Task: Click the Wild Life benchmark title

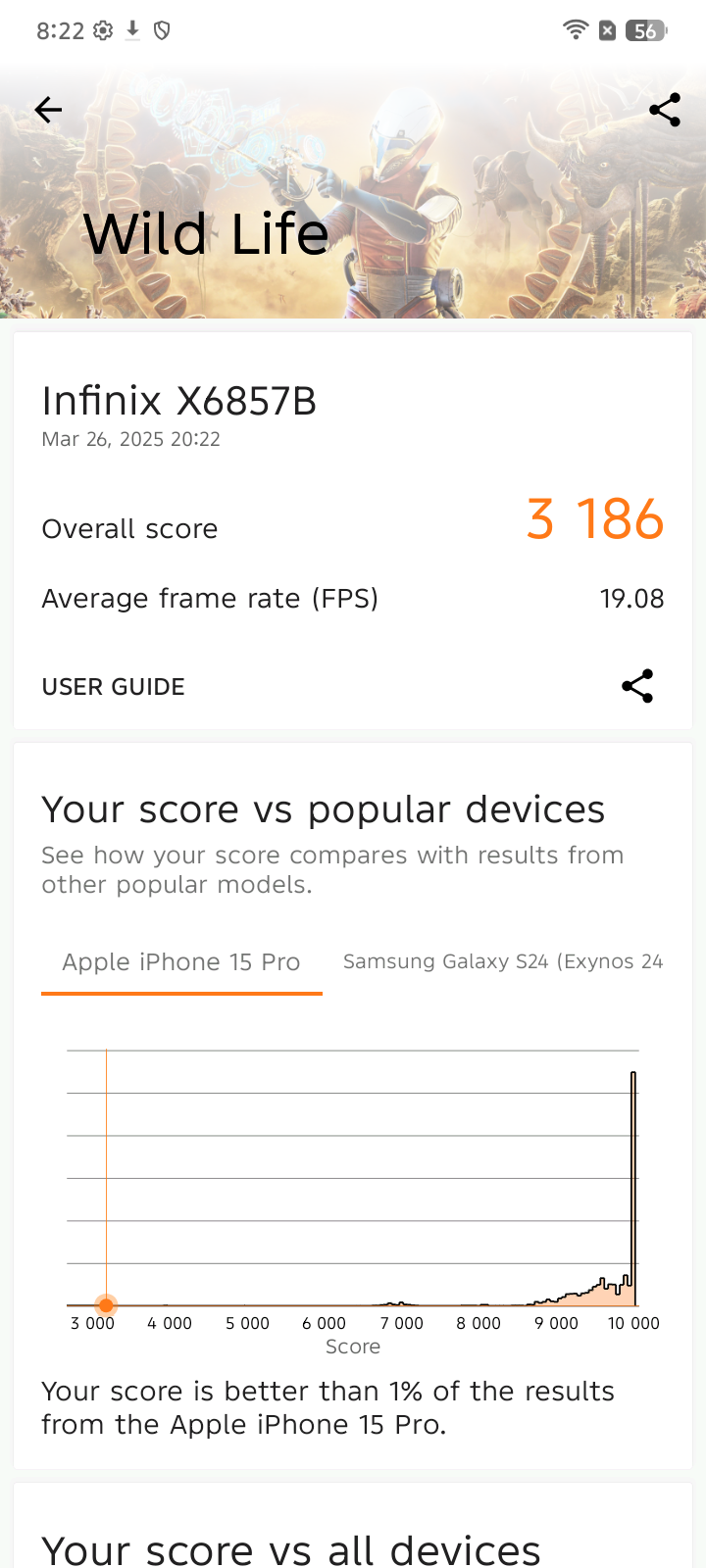Action: tap(206, 233)
